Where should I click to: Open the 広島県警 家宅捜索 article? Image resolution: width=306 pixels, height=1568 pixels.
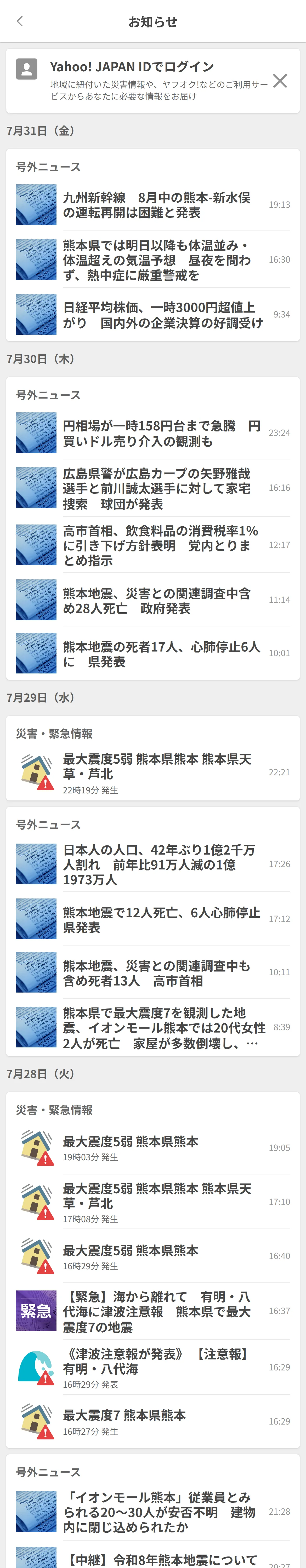click(152, 488)
